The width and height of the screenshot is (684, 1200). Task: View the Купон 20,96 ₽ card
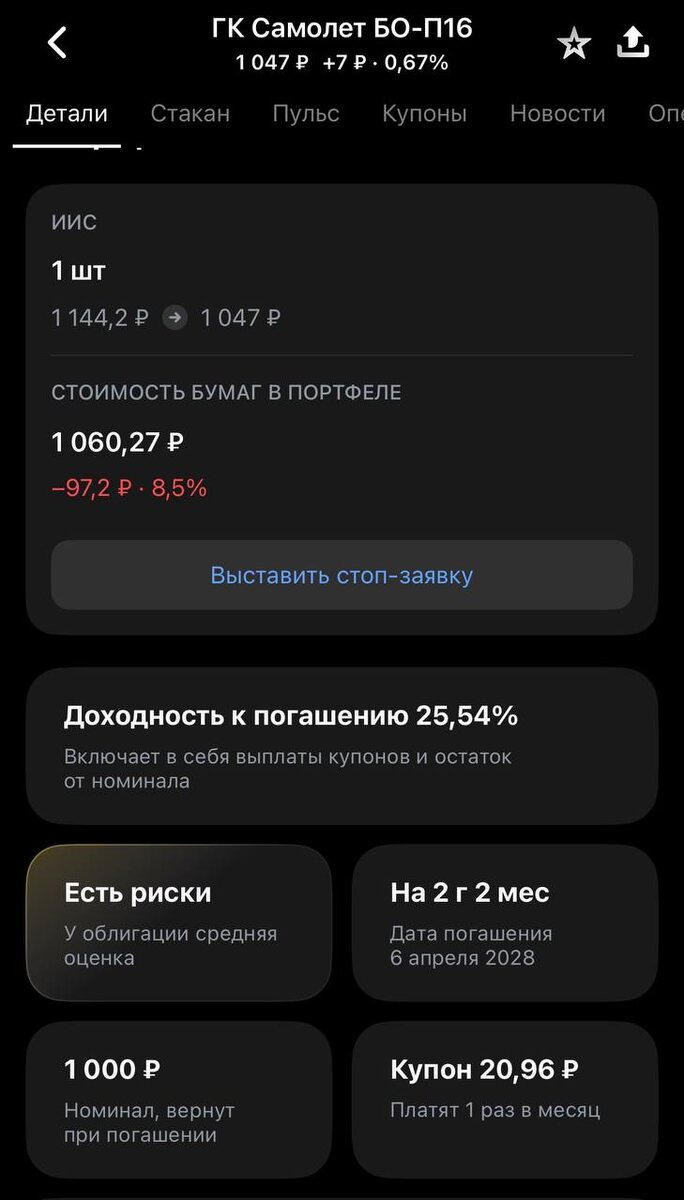(x=505, y=1099)
